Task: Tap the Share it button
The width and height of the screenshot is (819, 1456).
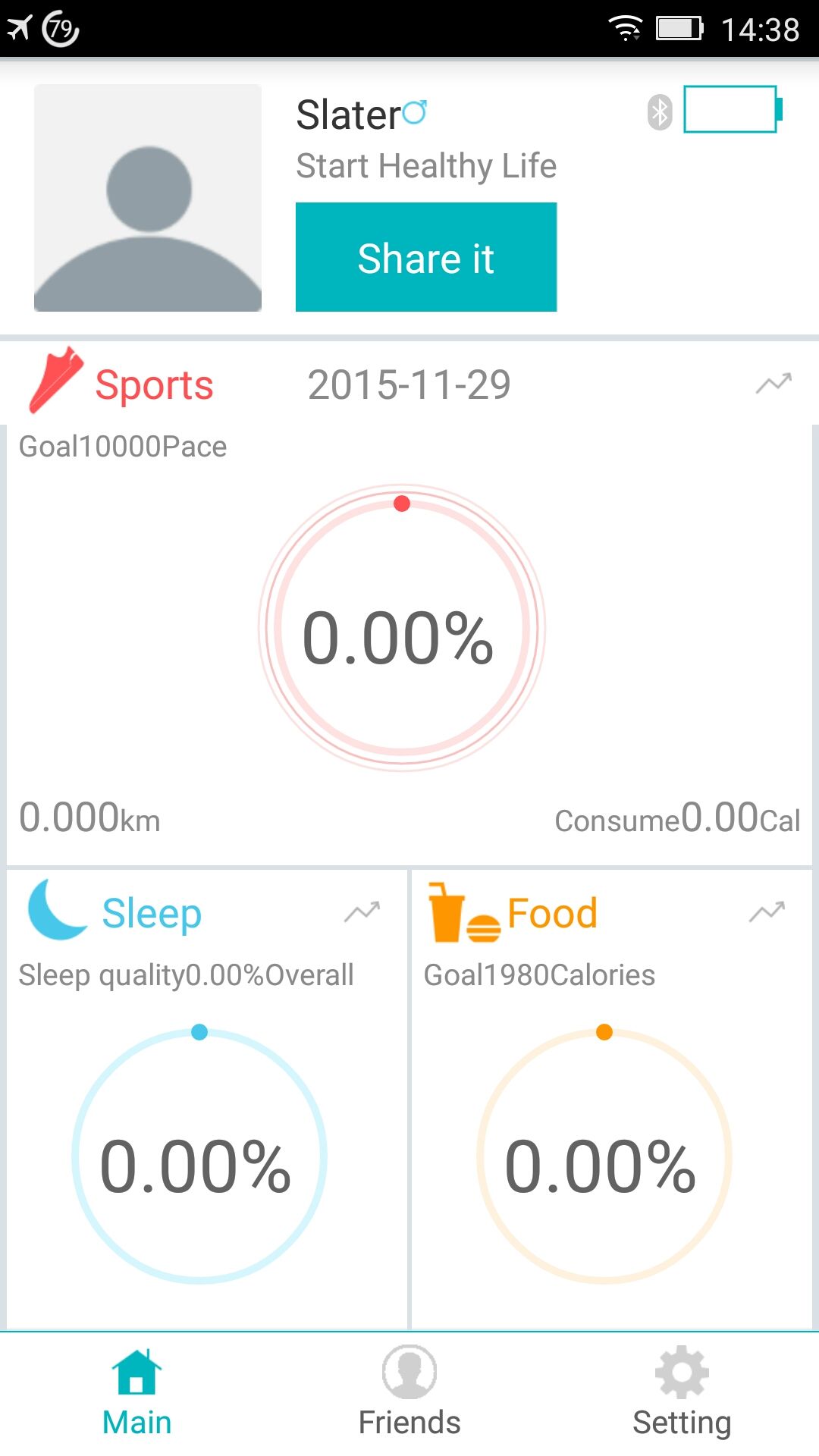Action: tap(426, 257)
